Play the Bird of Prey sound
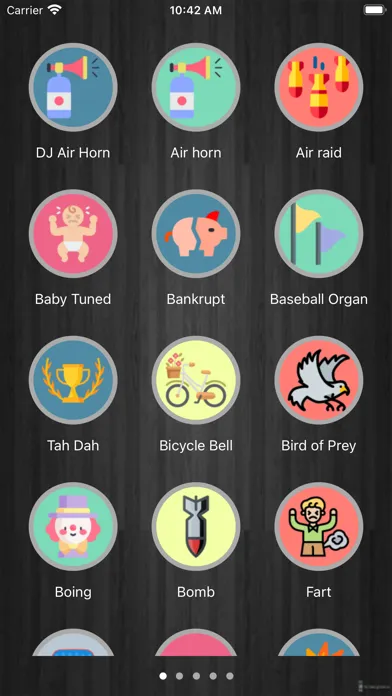The image size is (392, 696). [x=319, y=380]
